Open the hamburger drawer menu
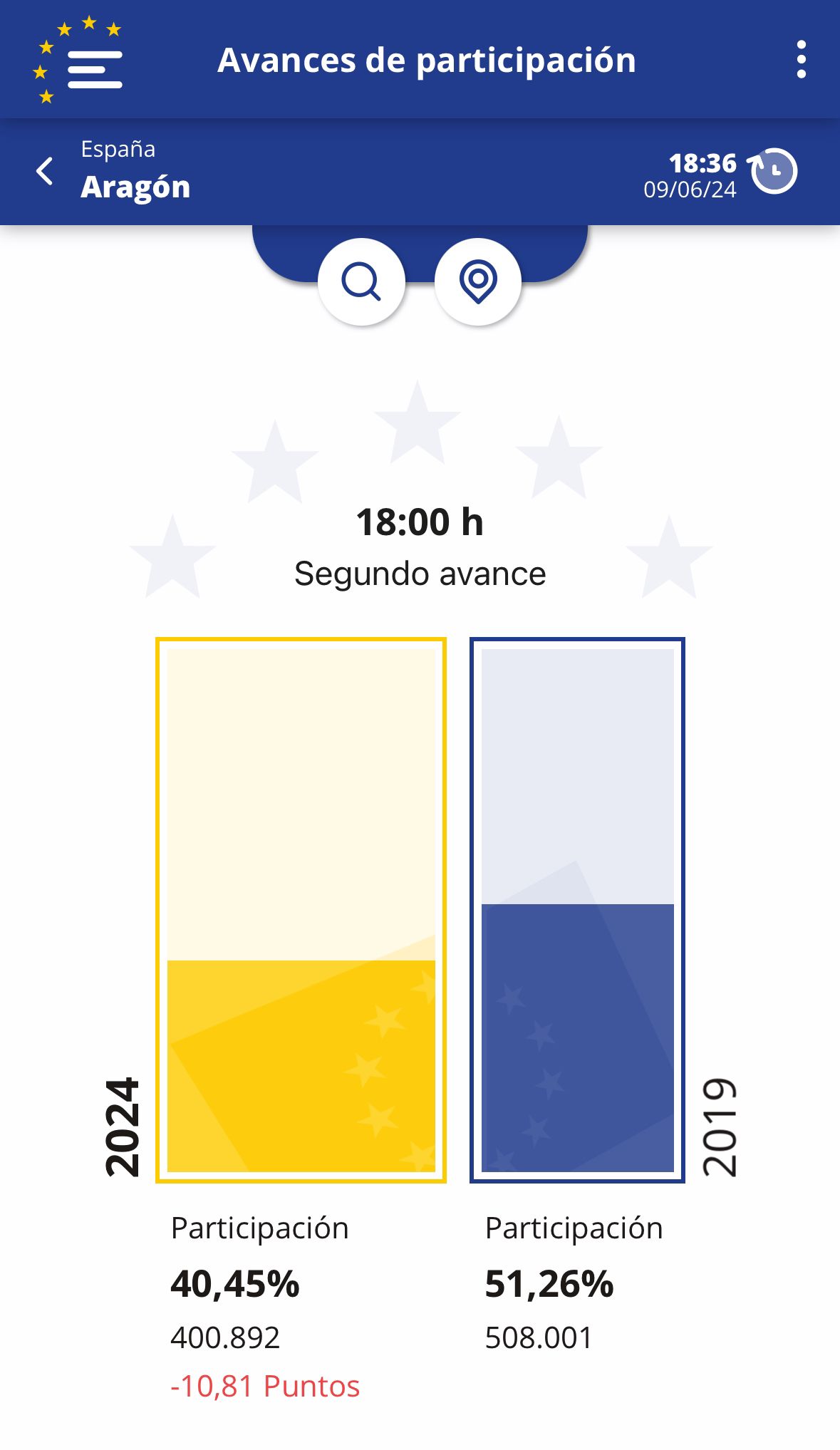 pos(94,69)
